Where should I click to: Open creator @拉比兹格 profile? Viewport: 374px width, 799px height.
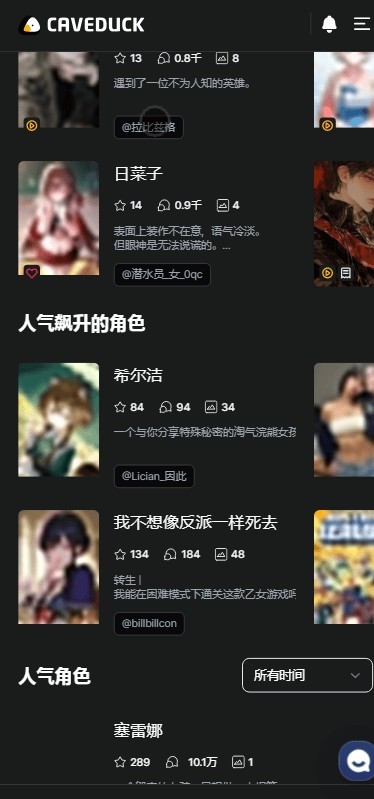point(148,127)
